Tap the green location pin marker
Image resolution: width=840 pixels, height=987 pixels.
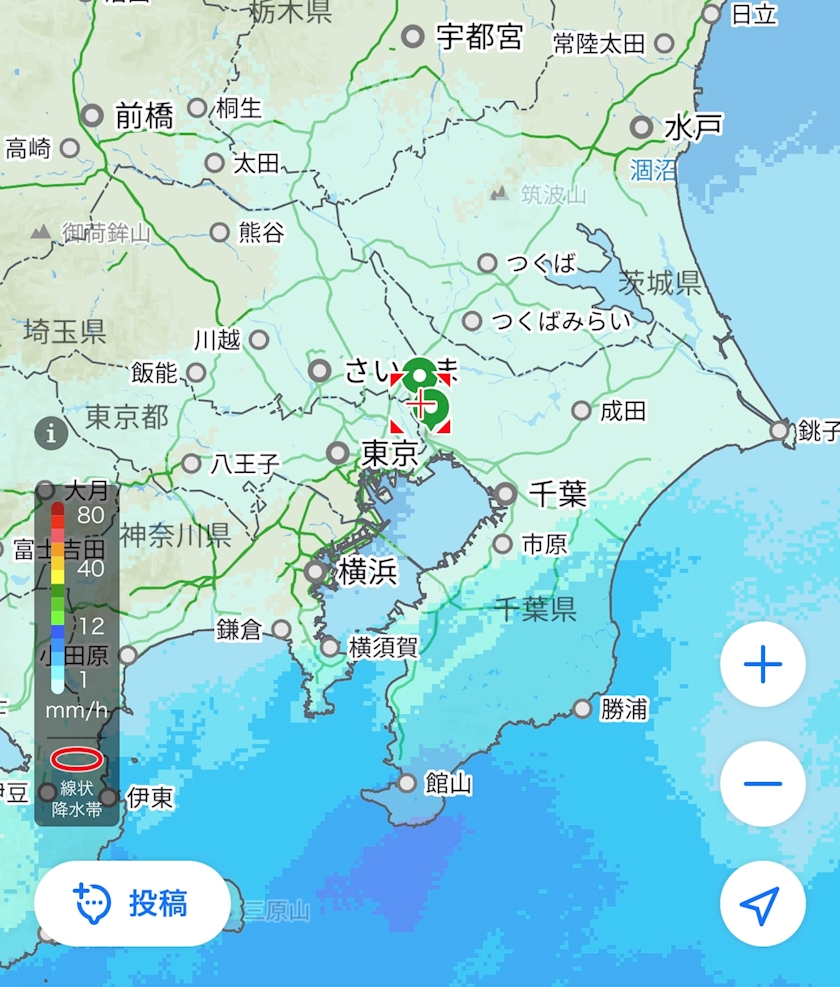click(425, 393)
